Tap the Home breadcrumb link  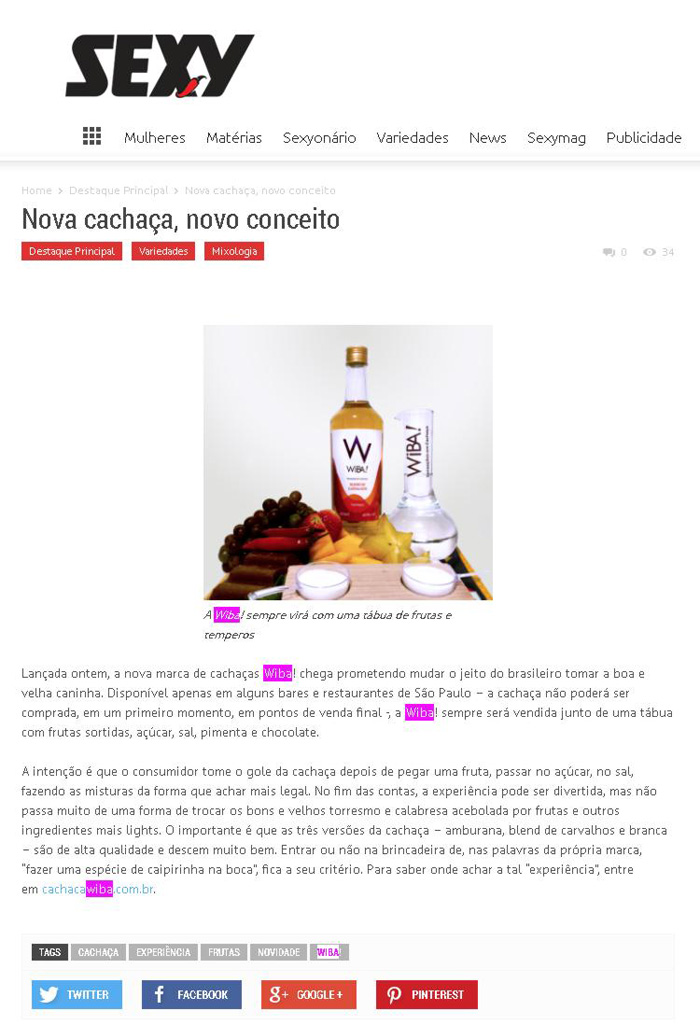coord(36,190)
